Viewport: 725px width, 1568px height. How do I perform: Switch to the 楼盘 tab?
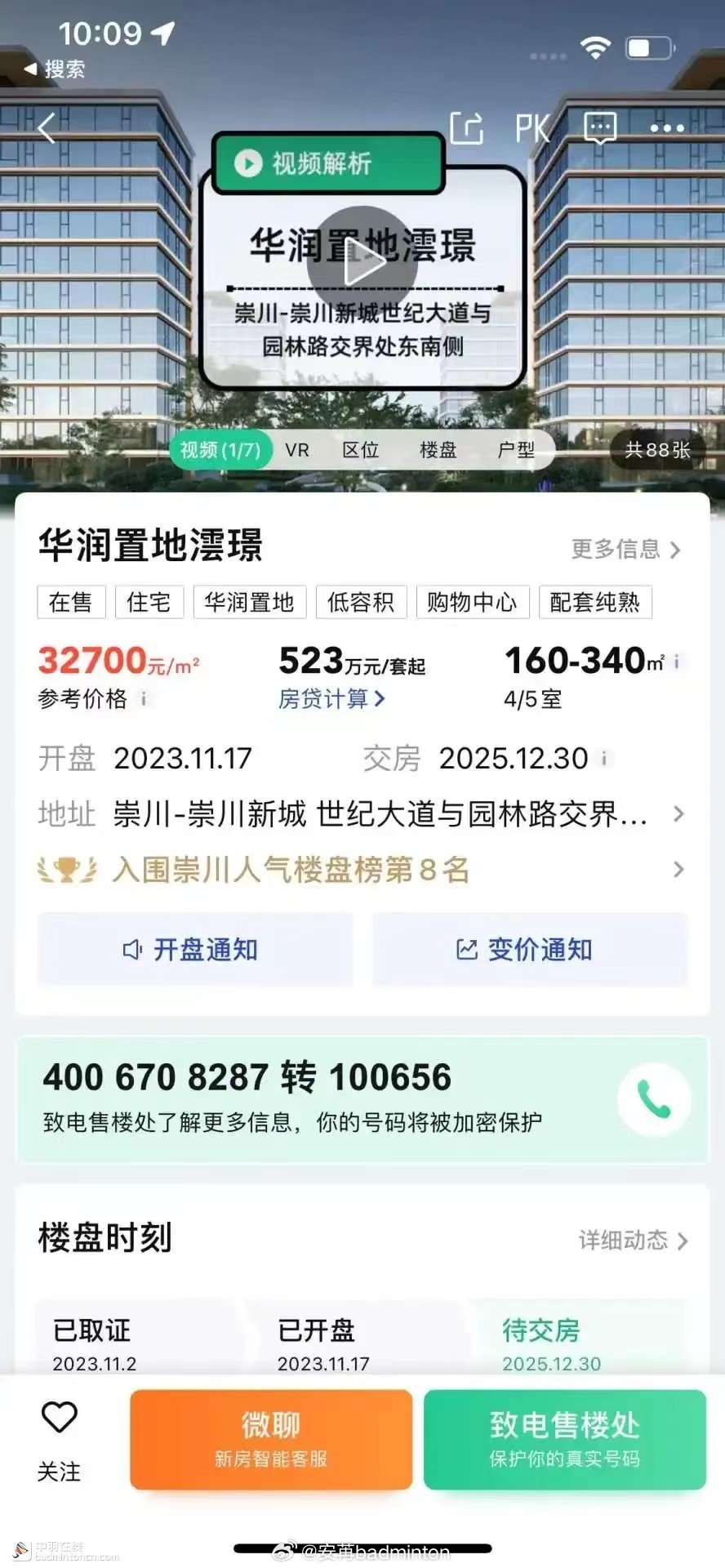(438, 450)
